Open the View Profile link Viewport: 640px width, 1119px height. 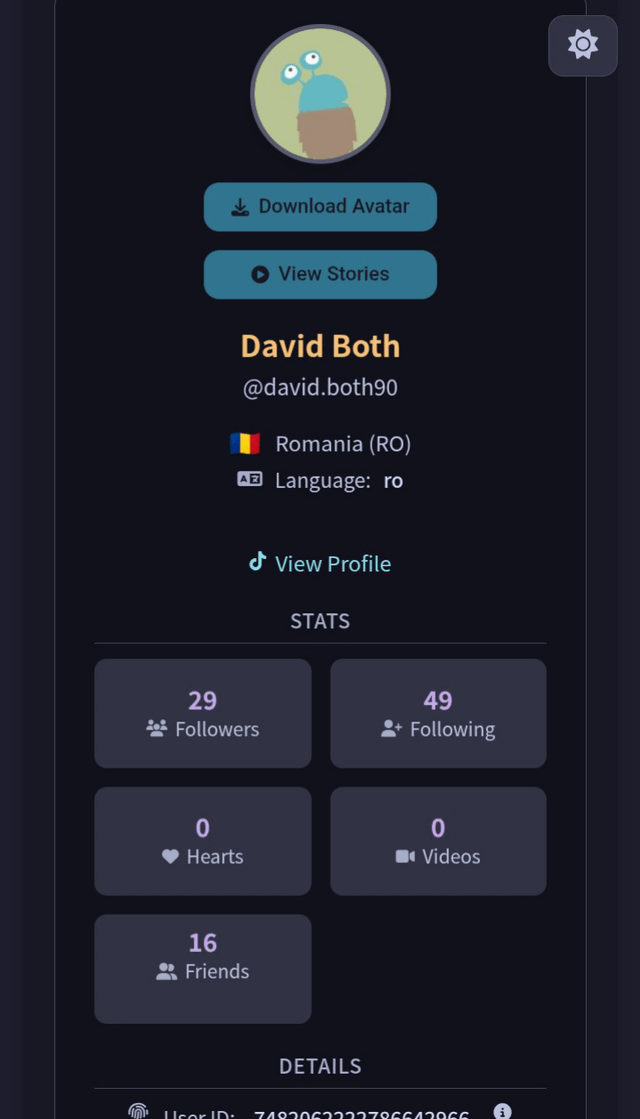click(x=320, y=564)
